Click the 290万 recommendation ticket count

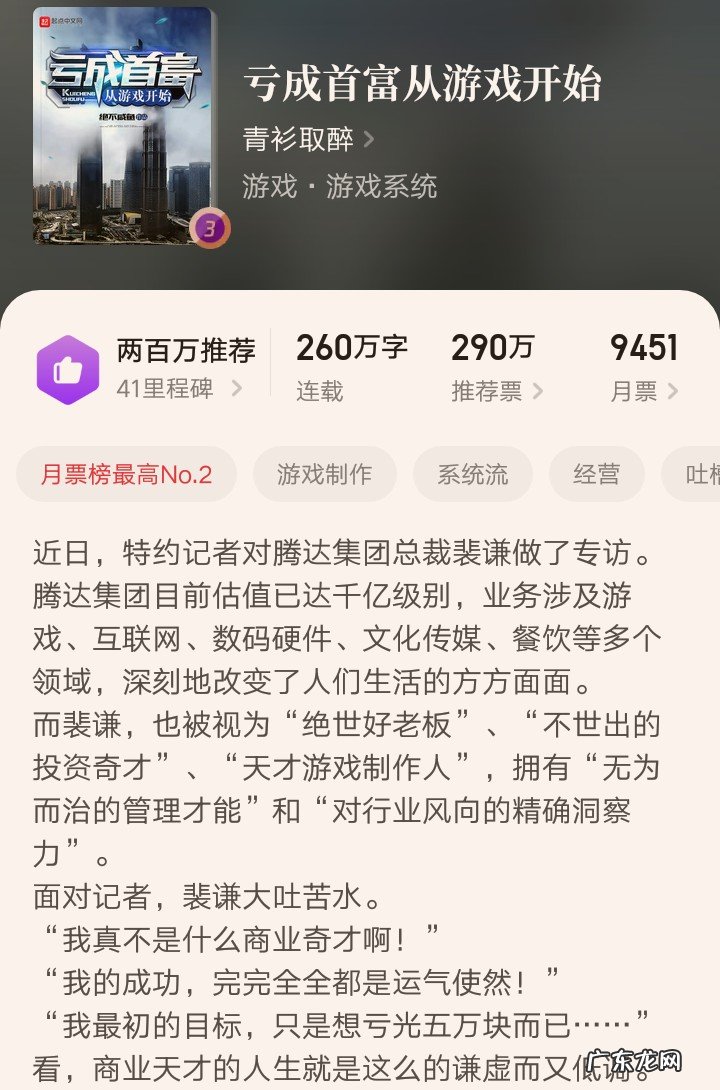493,349
